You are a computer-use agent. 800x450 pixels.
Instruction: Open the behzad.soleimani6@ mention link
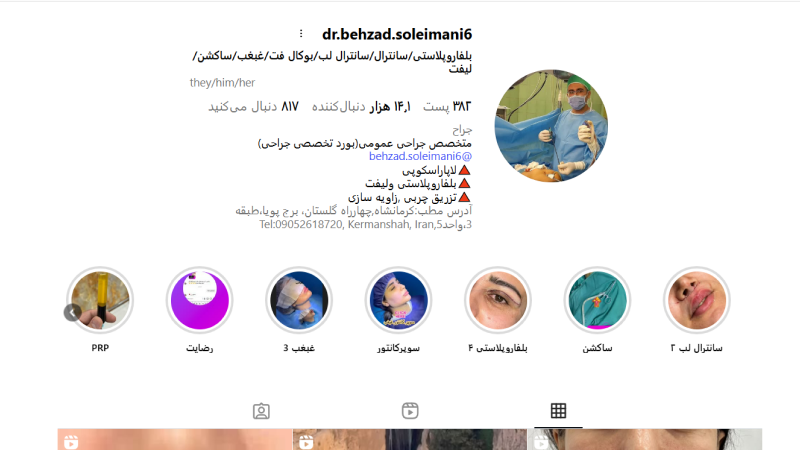coord(420,156)
